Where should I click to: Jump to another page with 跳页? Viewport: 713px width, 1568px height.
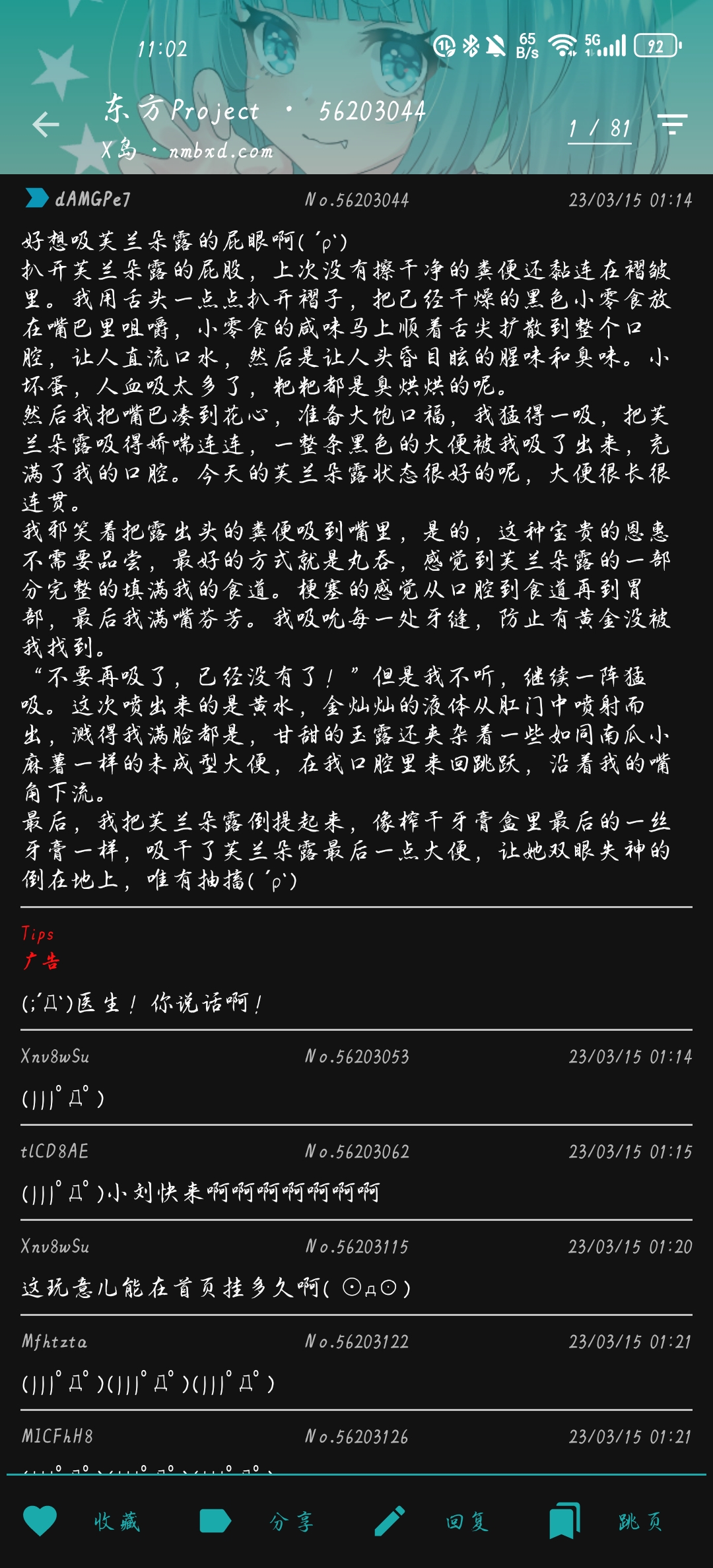coord(607,1521)
